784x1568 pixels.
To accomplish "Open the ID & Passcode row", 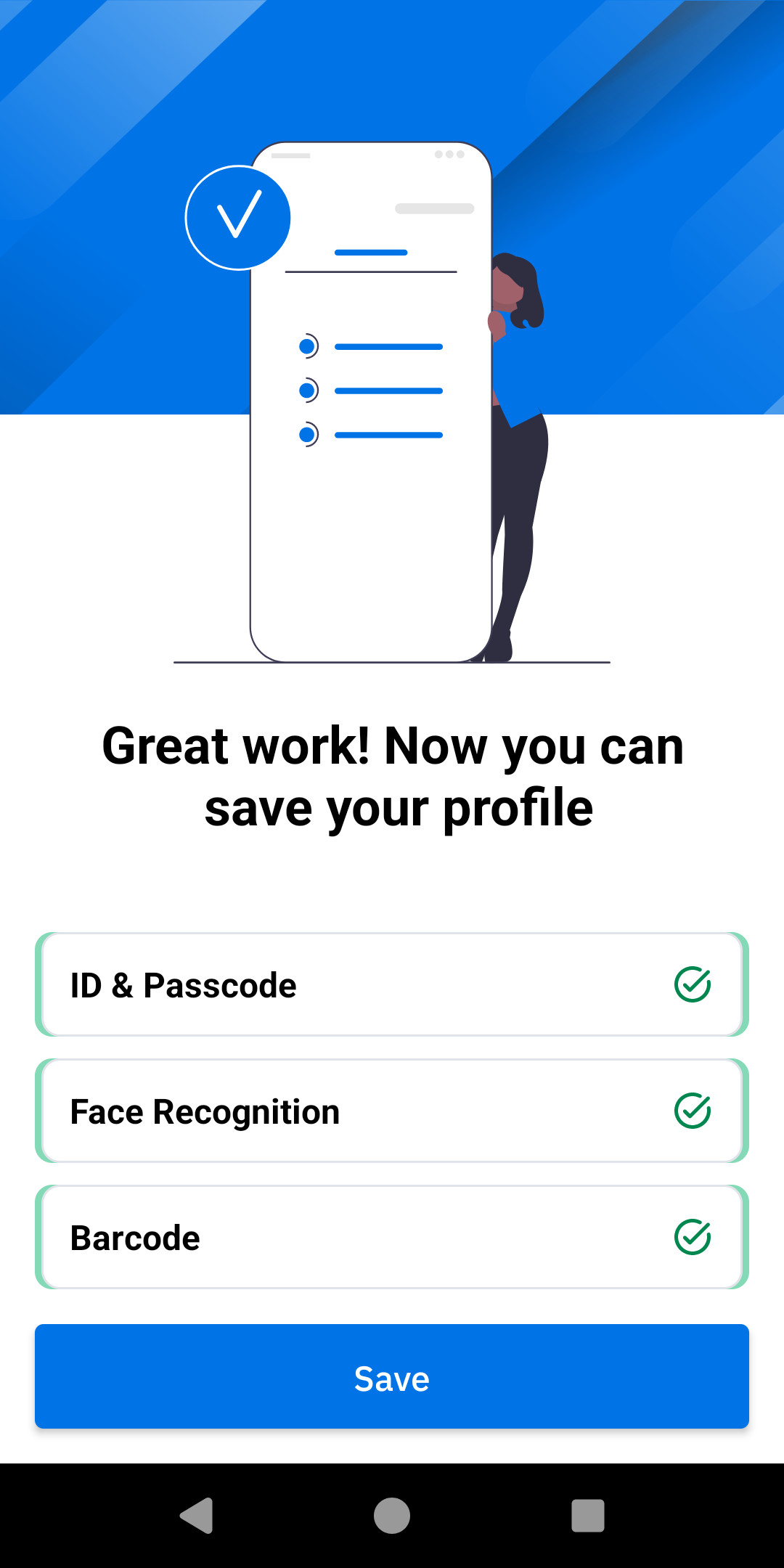I will coord(392,984).
